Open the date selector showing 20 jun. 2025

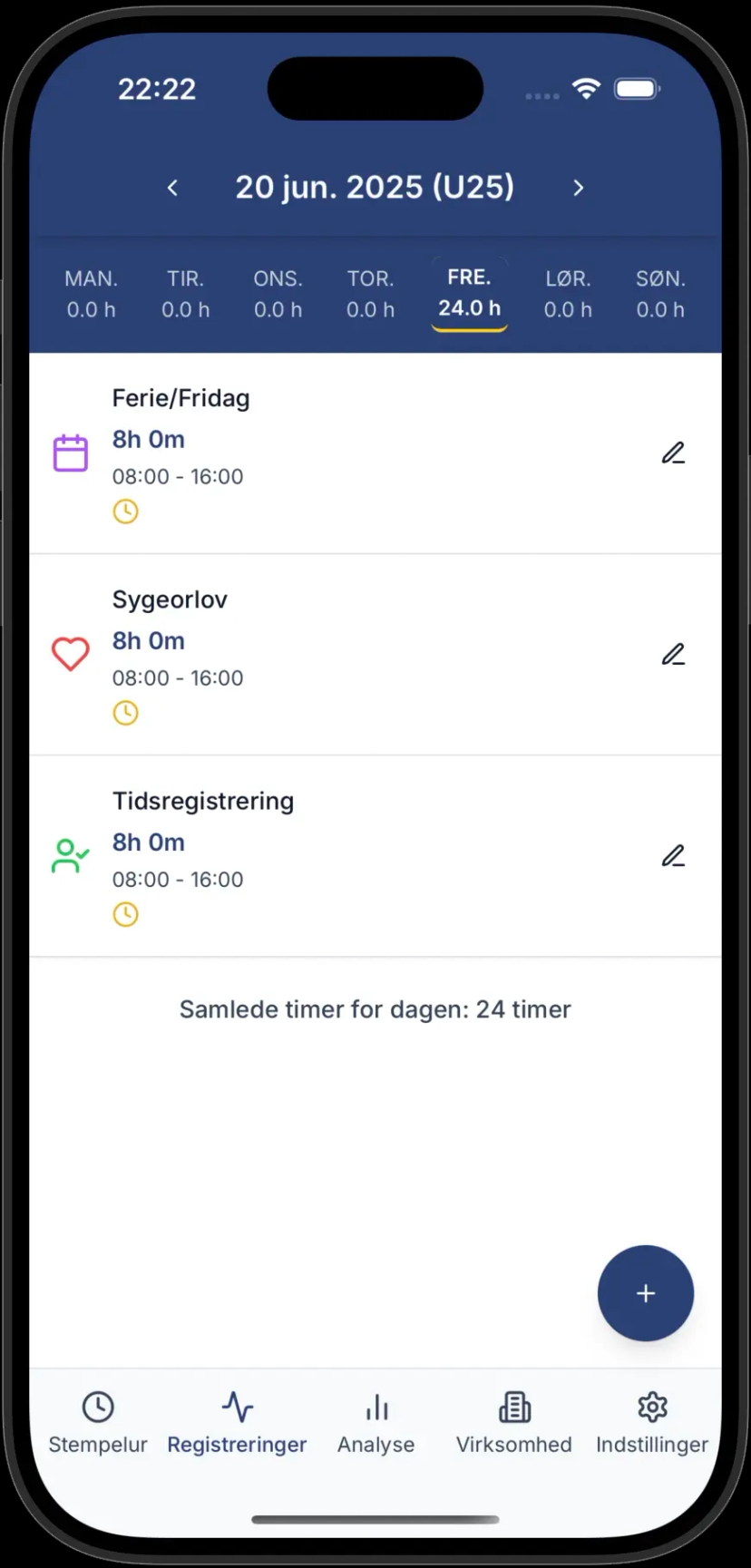point(375,188)
